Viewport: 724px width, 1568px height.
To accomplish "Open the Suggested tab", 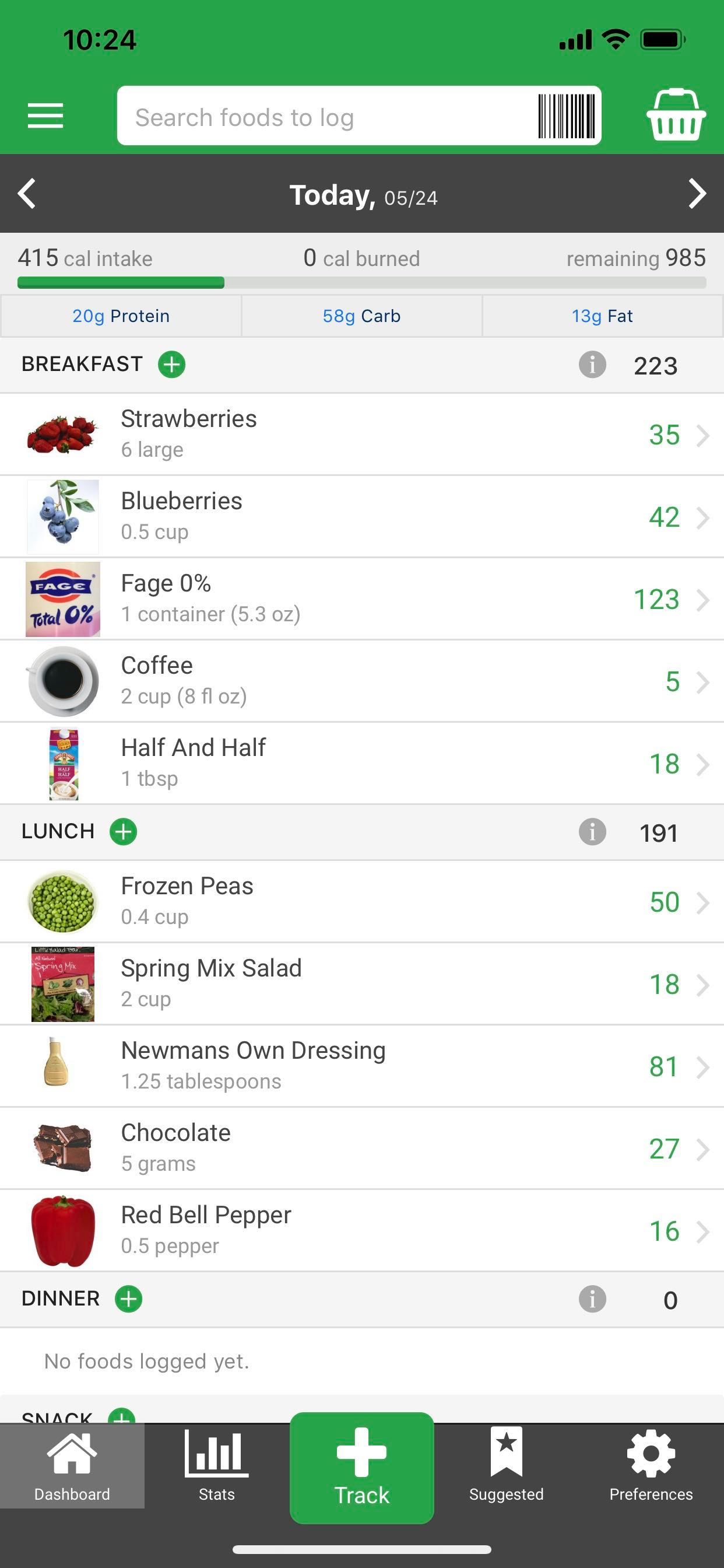I will tap(506, 1467).
